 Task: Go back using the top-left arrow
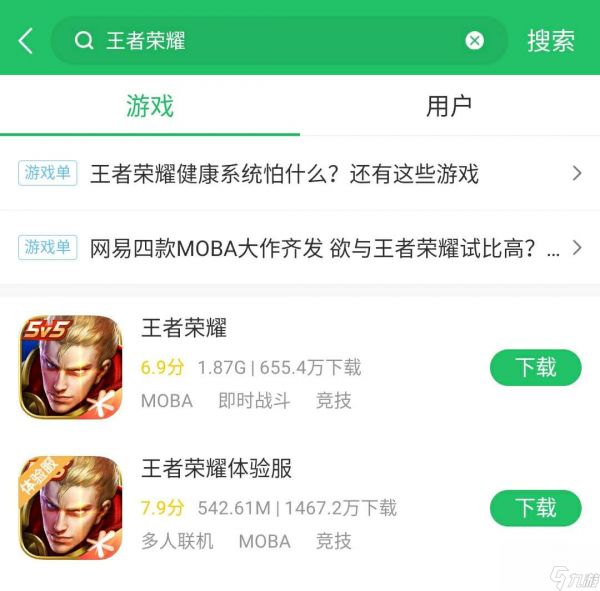pos(26,41)
